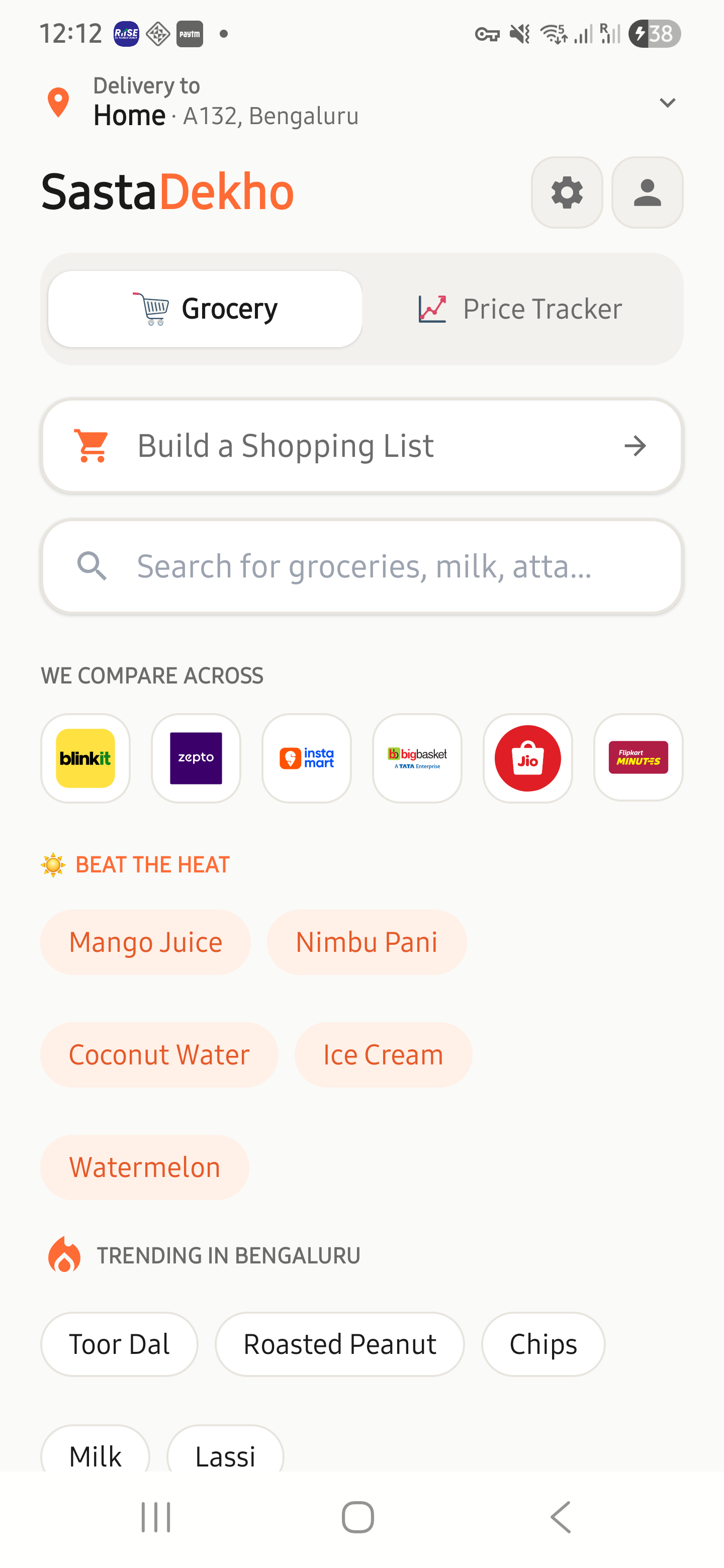Select the Mango Juice chip
This screenshot has width=724, height=1568.
coord(145,942)
